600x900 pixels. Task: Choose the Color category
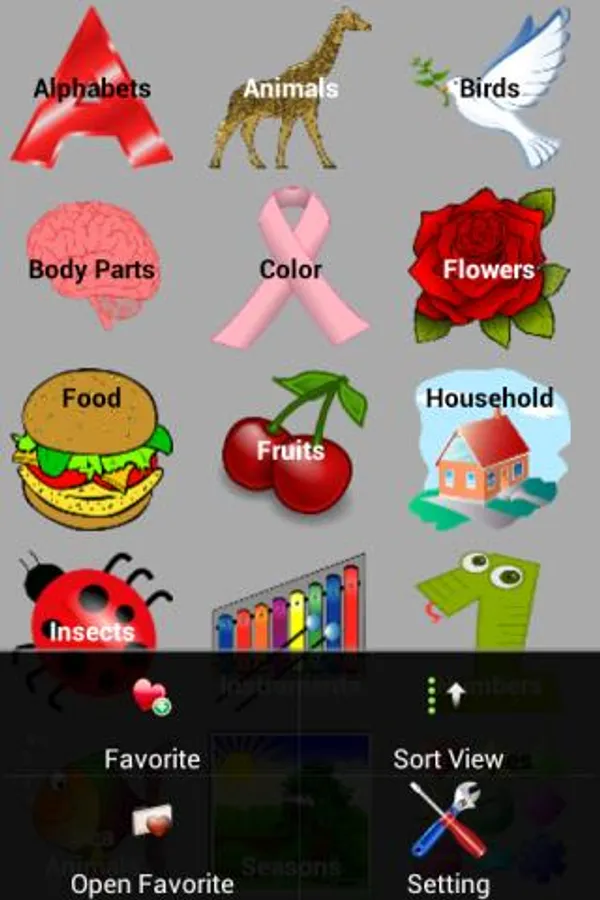[x=291, y=270]
